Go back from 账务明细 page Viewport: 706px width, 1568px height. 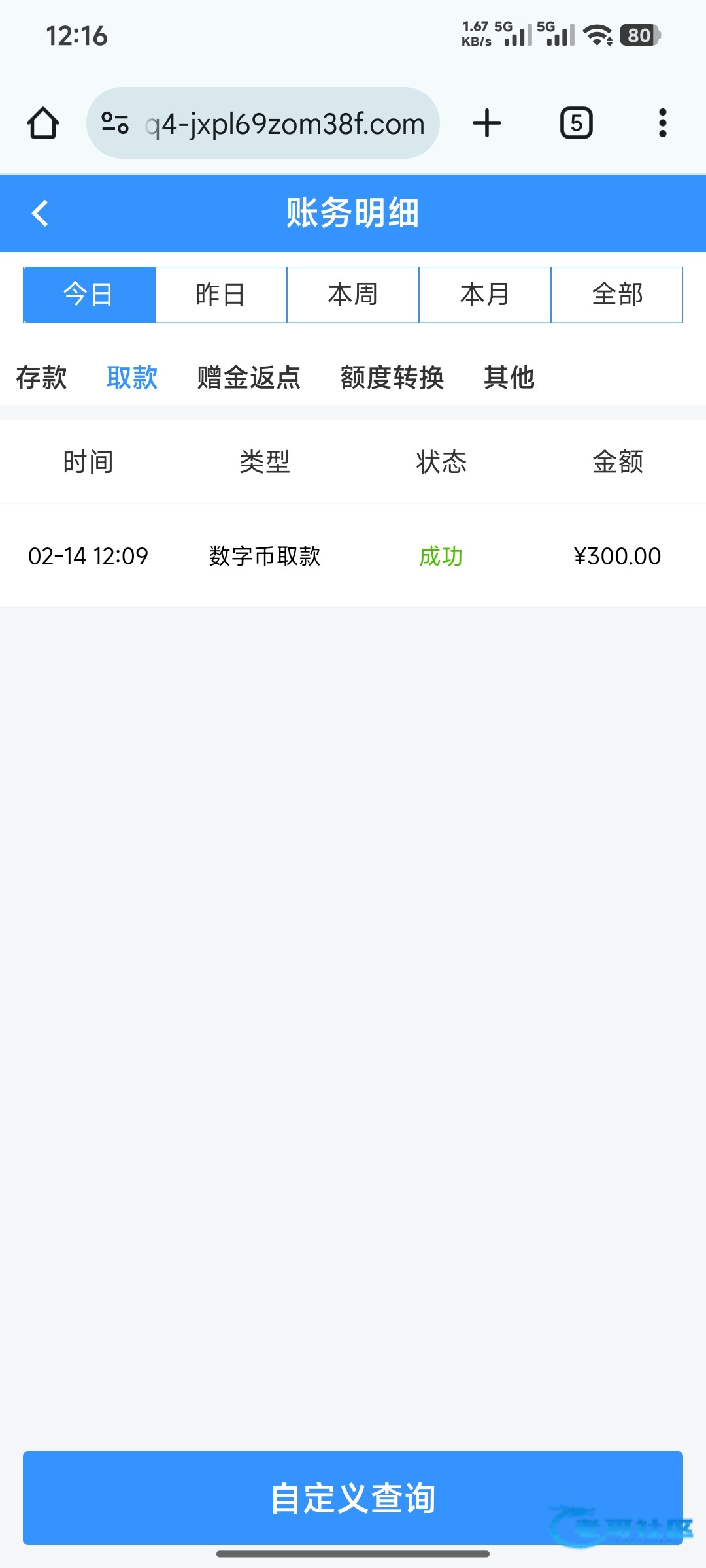tap(41, 213)
